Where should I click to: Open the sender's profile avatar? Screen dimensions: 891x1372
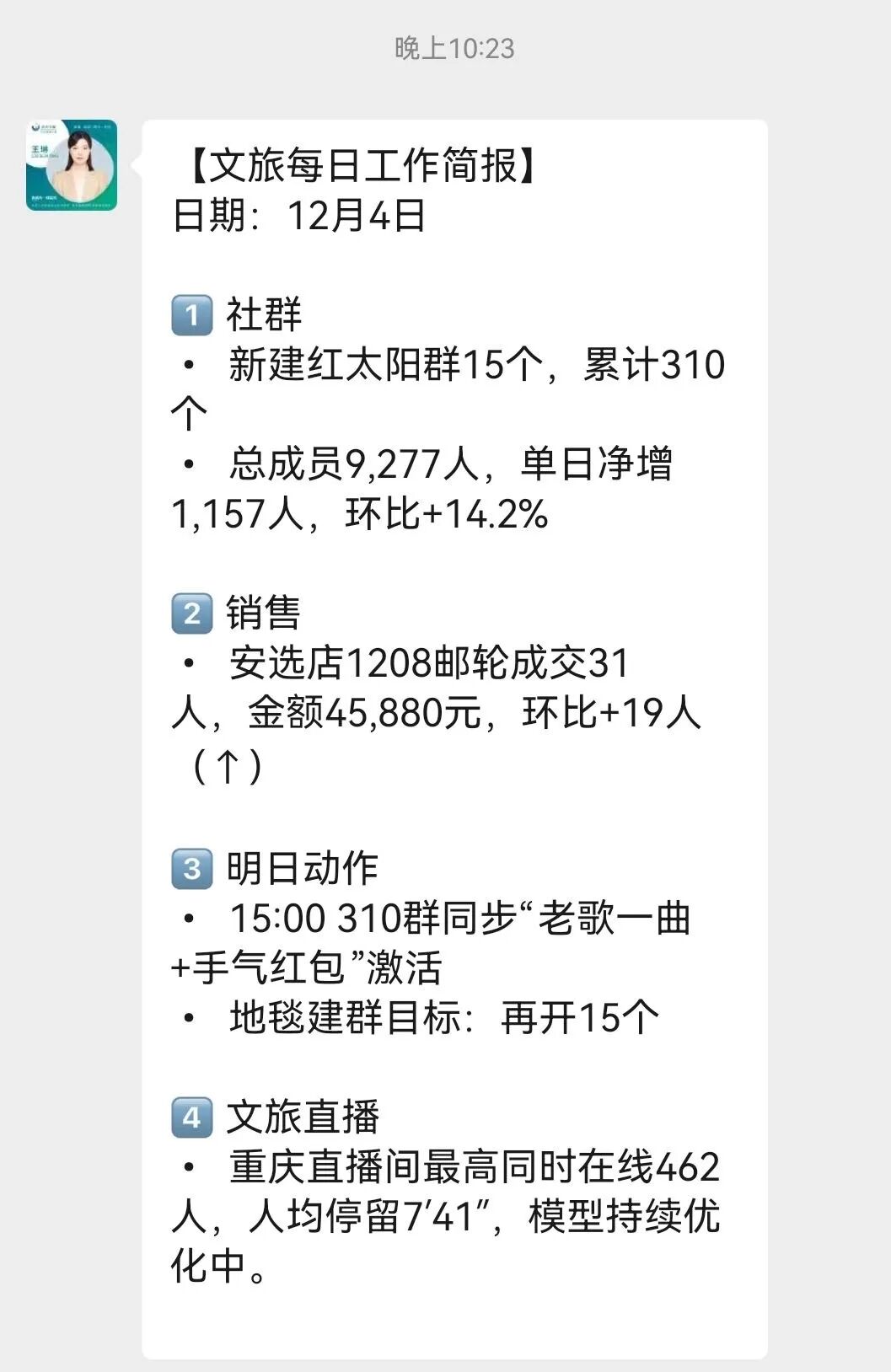[x=71, y=165]
